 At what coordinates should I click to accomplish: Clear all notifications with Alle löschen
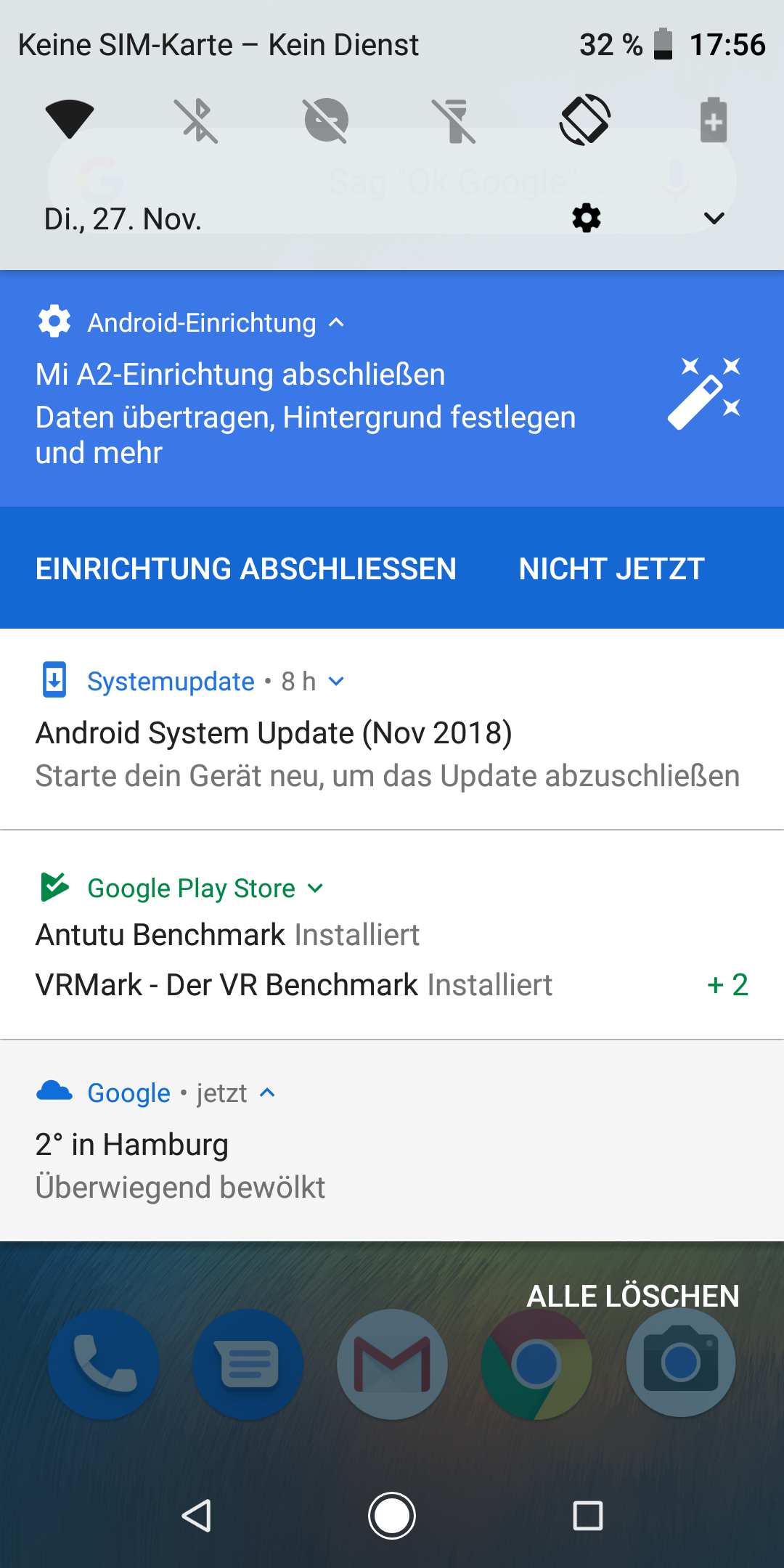click(x=632, y=1297)
